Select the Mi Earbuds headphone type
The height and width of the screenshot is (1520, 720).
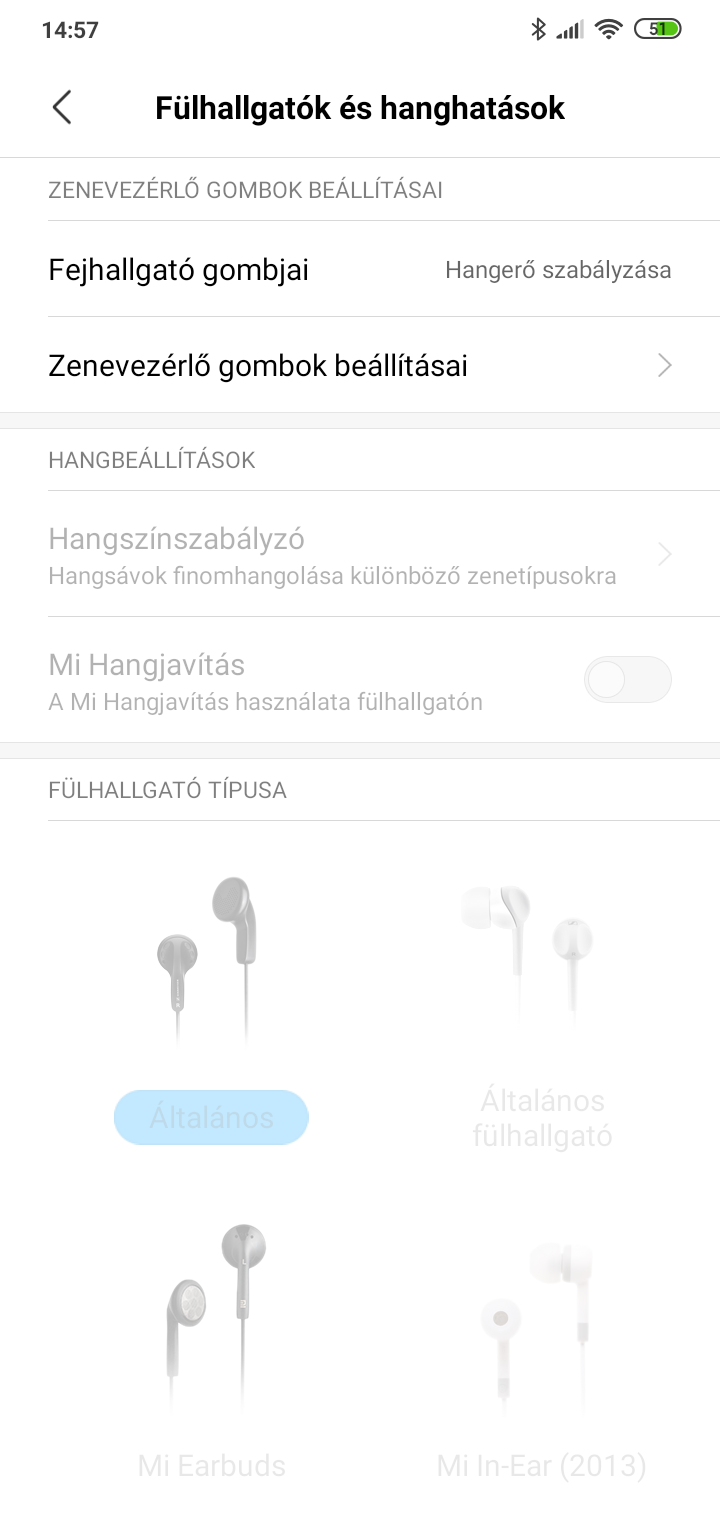[x=211, y=1466]
